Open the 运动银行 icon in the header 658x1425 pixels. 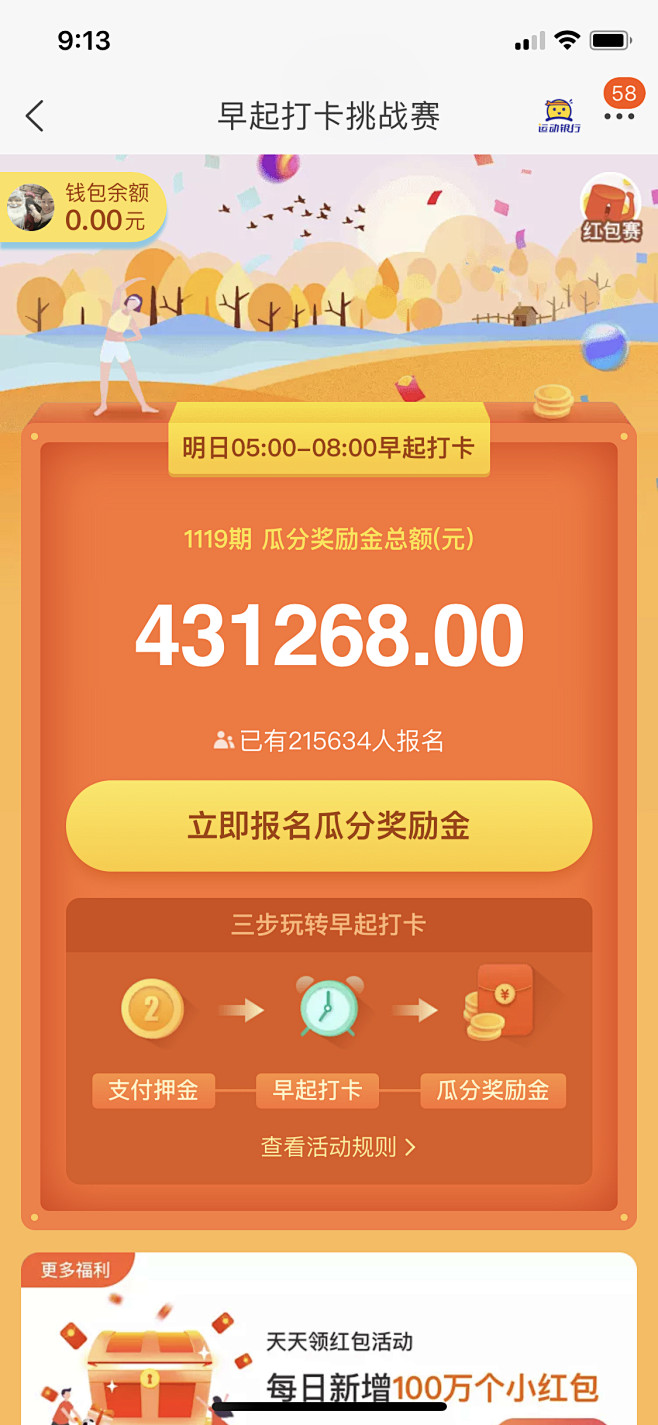tap(558, 116)
